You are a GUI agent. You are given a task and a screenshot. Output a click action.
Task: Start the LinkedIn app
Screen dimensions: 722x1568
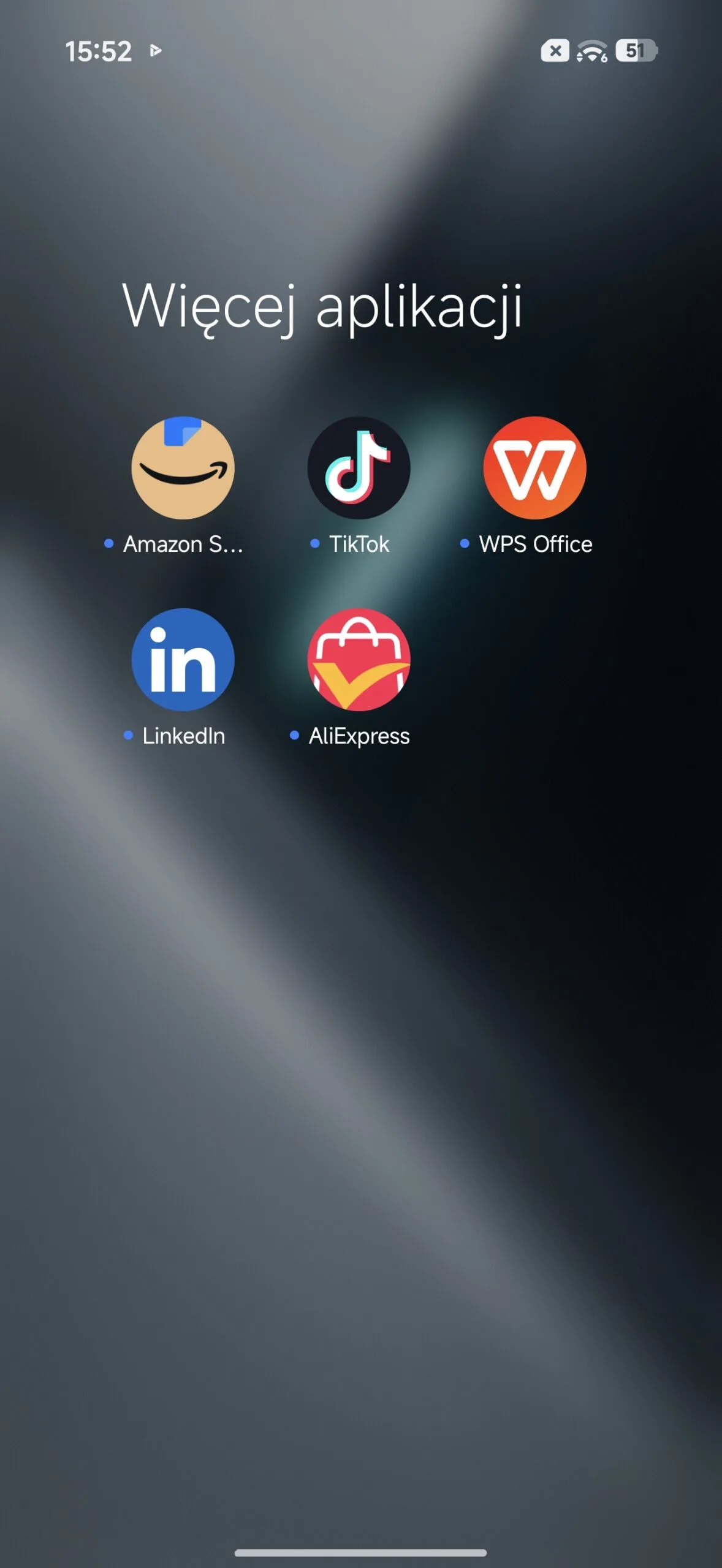pyautogui.click(x=183, y=660)
